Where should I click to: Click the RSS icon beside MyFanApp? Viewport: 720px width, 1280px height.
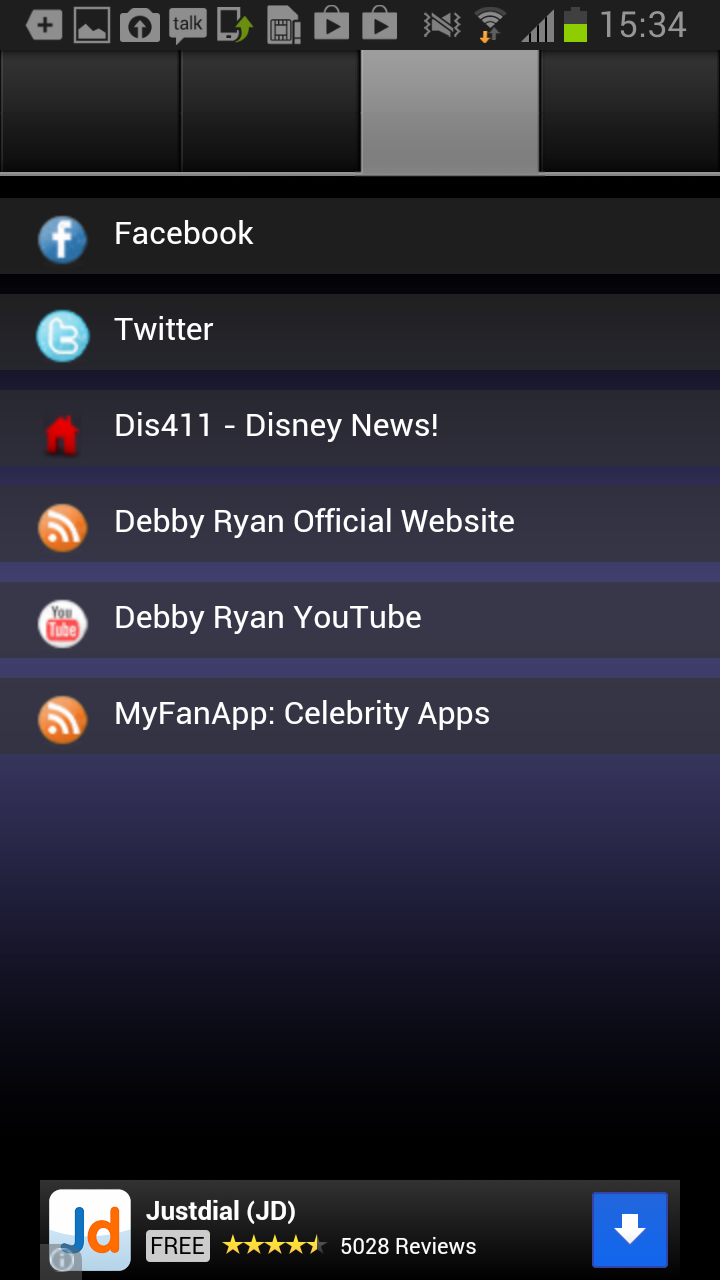pyautogui.click(x=62, y=716)
